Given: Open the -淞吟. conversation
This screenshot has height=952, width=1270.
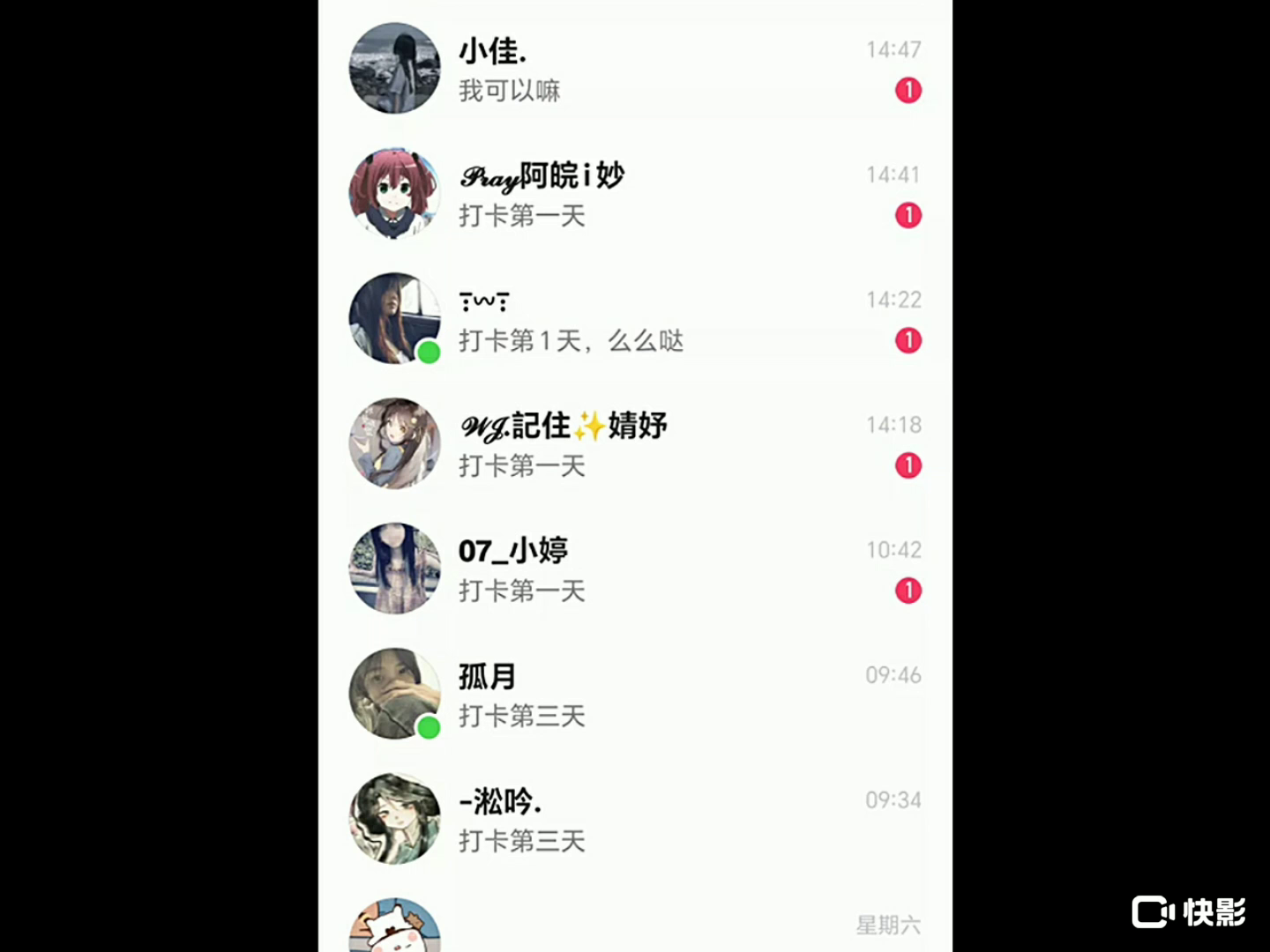Looking at the screenshot, I should pos(635,820).
